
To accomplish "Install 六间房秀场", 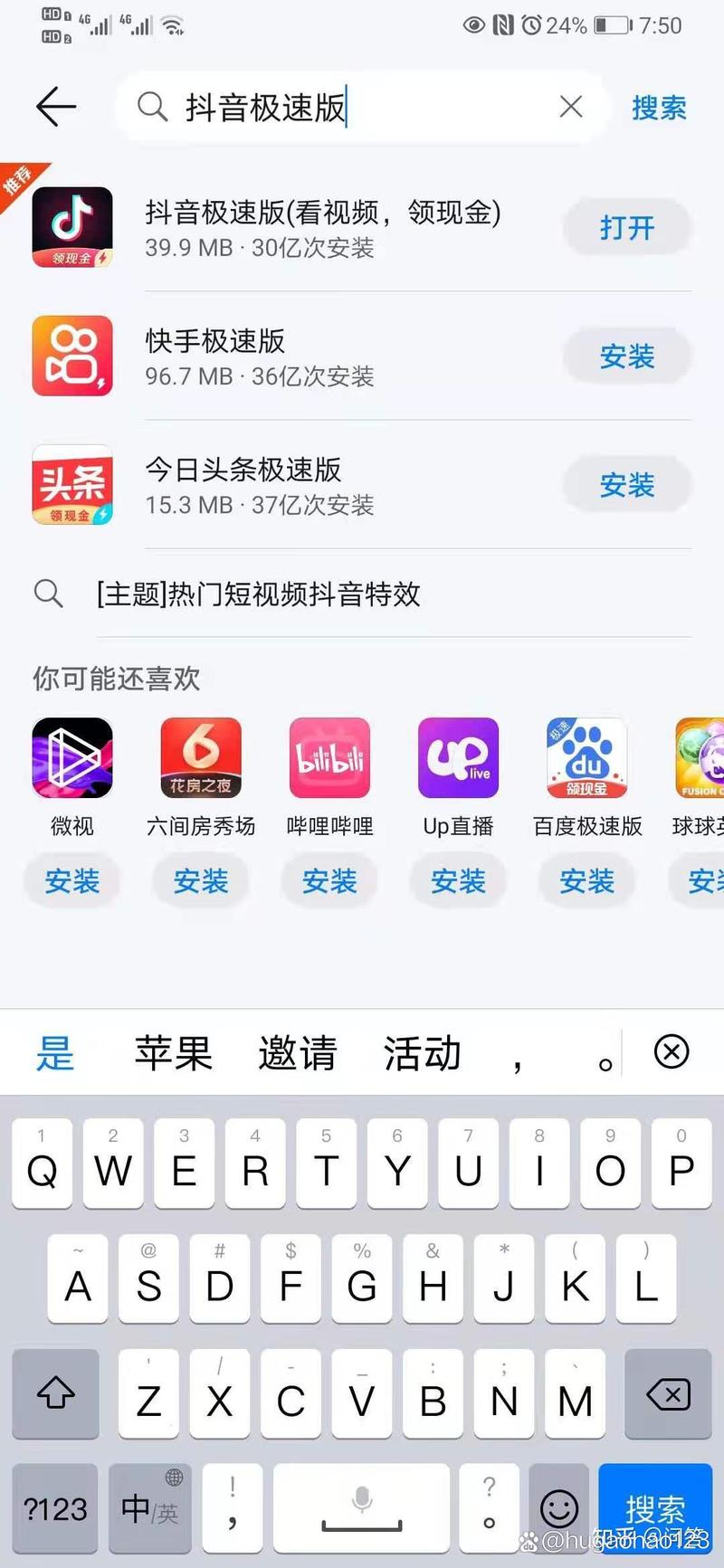I will pyautogui.click(x=201, y=879).
